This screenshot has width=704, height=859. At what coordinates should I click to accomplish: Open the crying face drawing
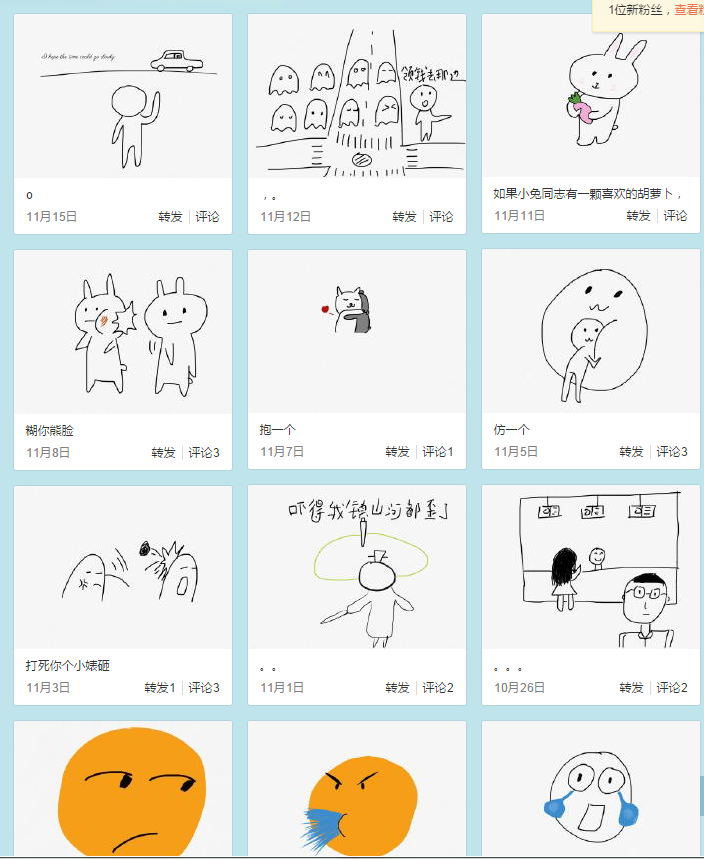pyautogui.click(x=590, y=790)
